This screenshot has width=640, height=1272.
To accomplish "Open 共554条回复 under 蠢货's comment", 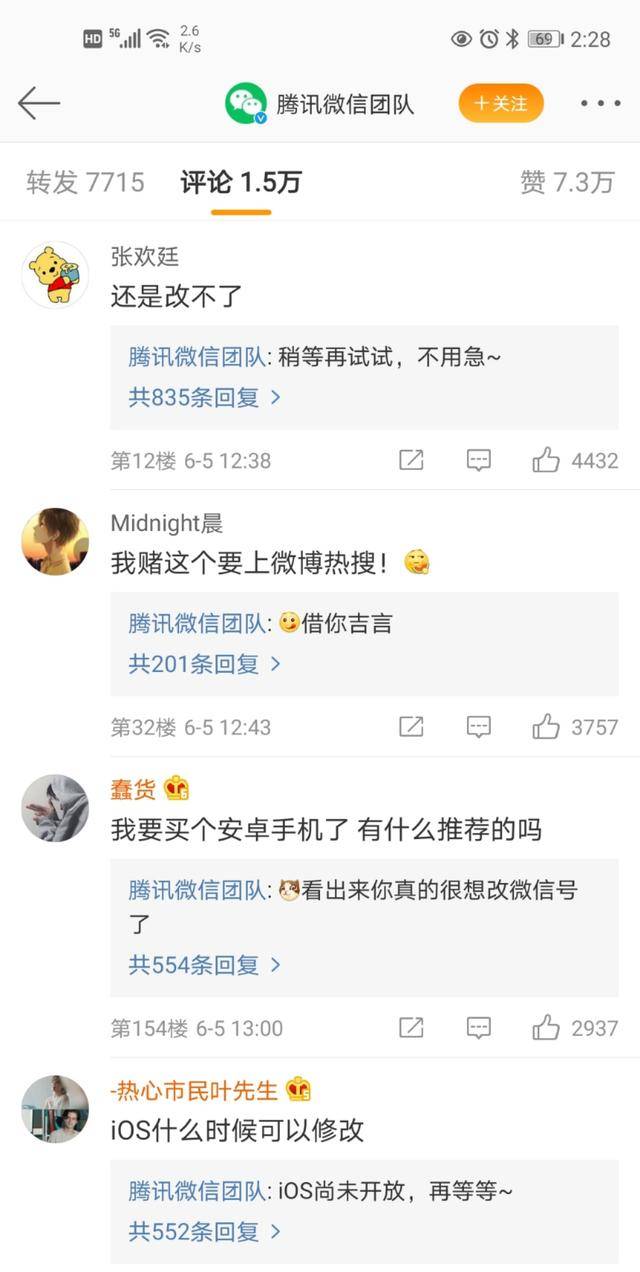I will 205,965.
